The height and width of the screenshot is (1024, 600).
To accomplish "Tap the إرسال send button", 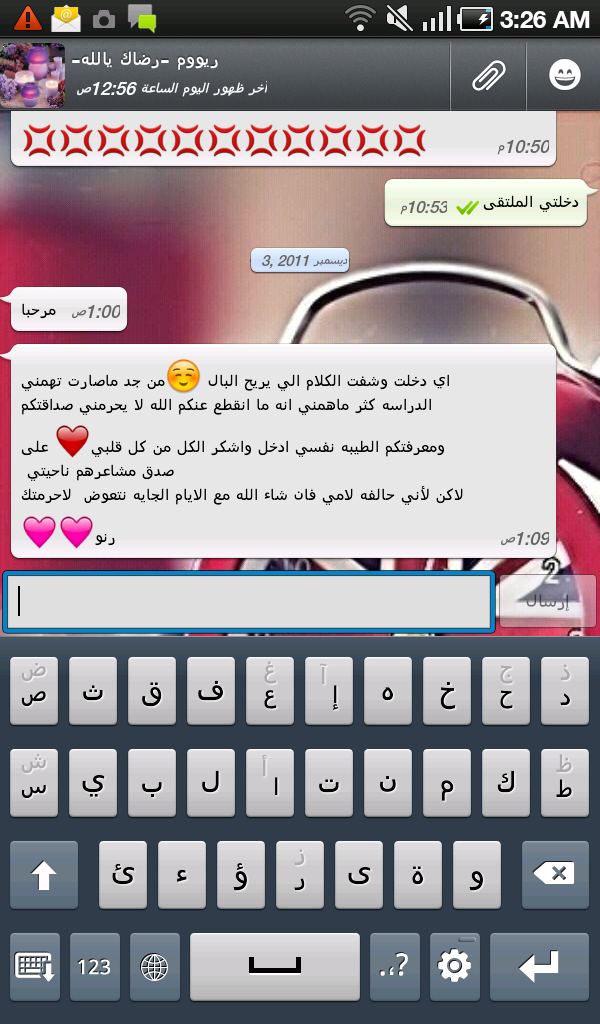I will pyautogui.click(x=547, y=602).
